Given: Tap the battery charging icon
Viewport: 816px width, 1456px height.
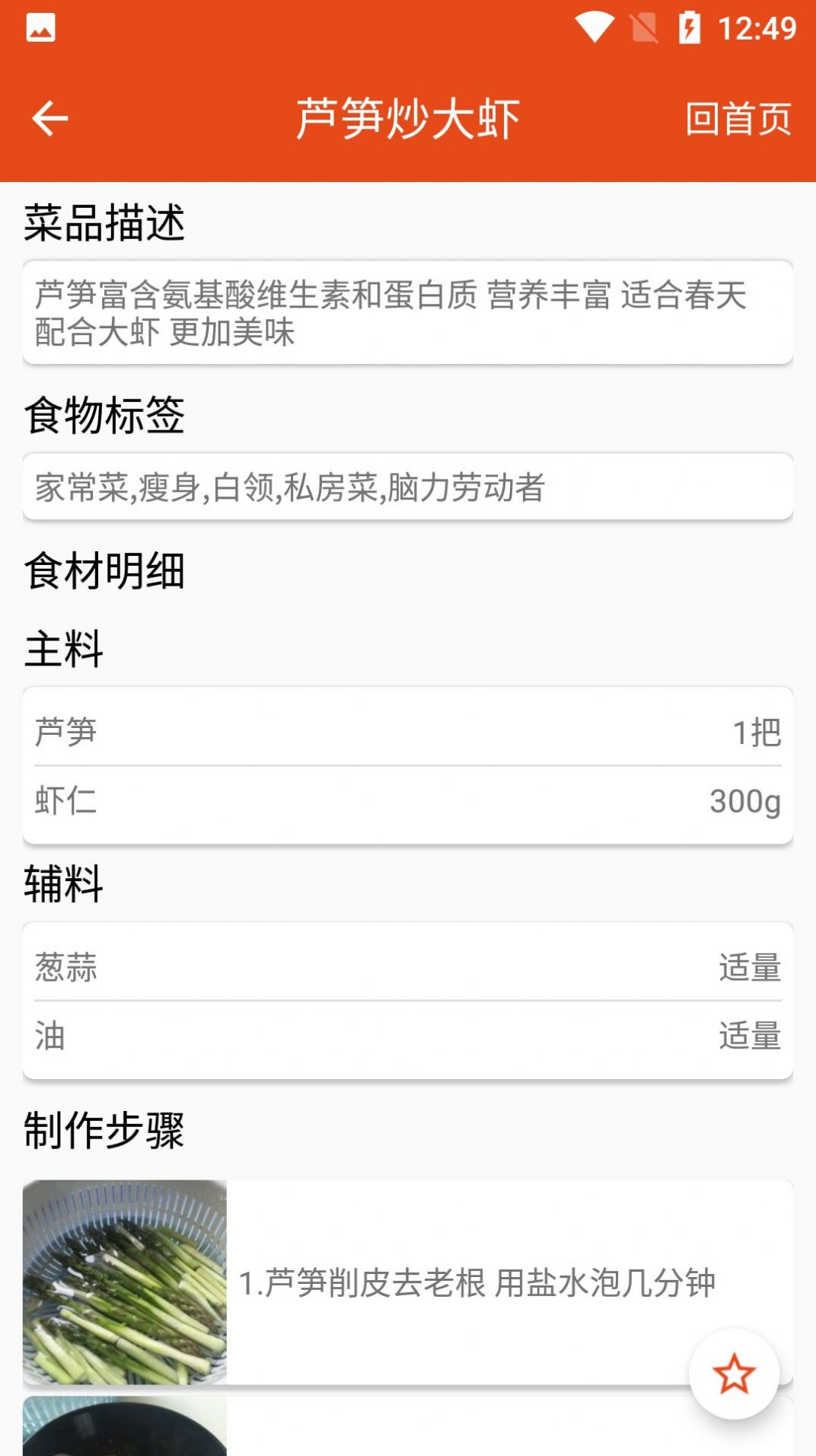Looking at the screenshot, I should coord(690,25).
